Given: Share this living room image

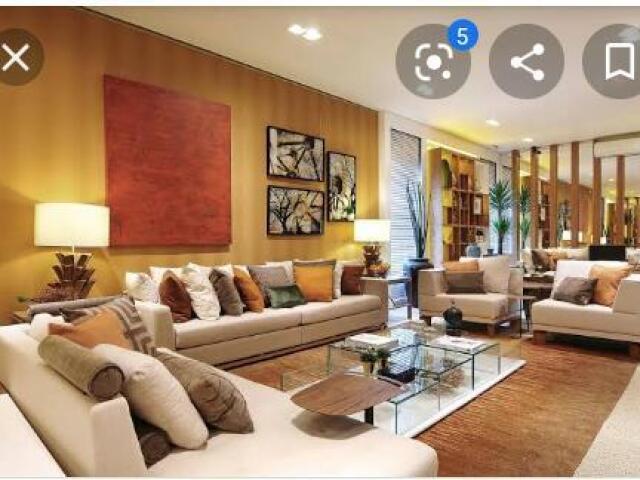Looking at the screenshot, I should coord(526,62).
